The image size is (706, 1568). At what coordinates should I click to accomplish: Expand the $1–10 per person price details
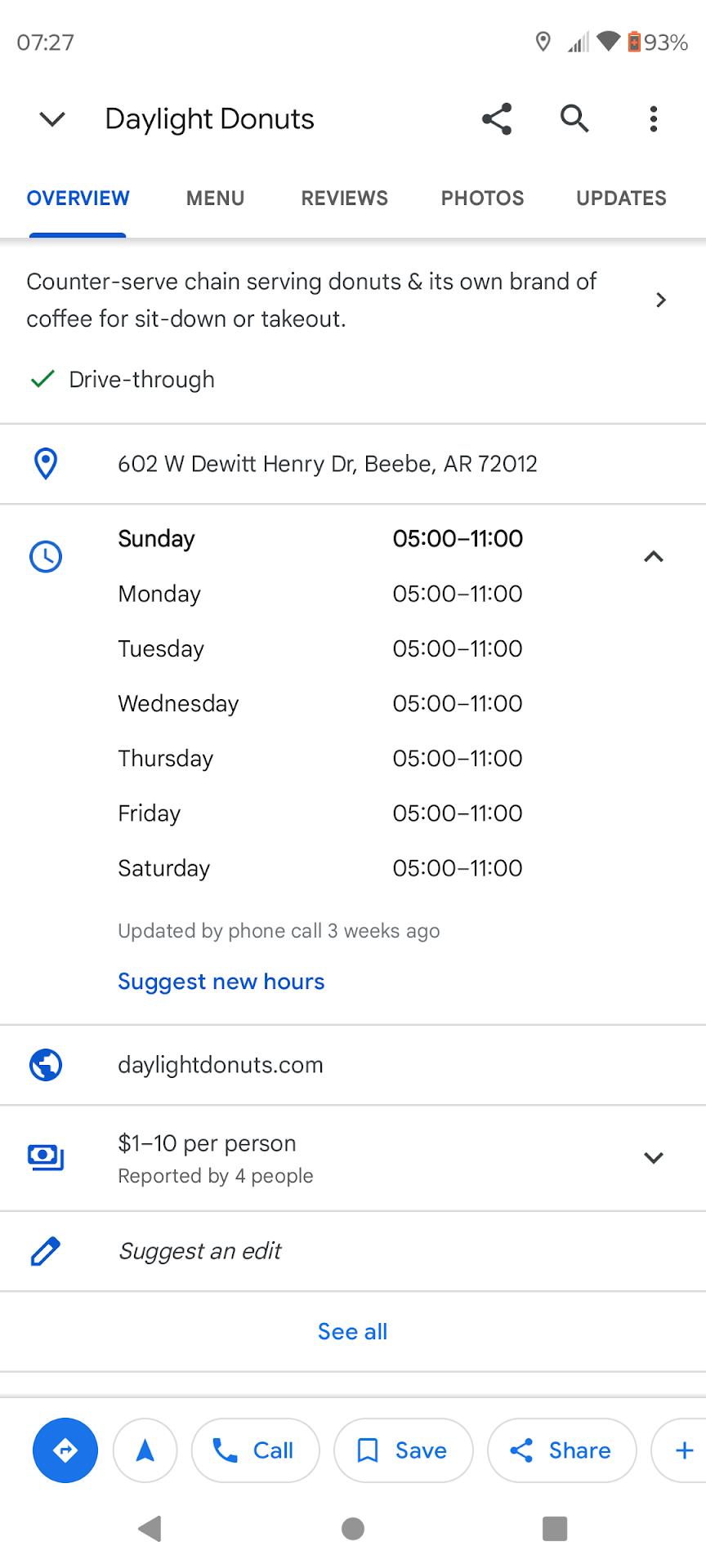pos(653,1158)
